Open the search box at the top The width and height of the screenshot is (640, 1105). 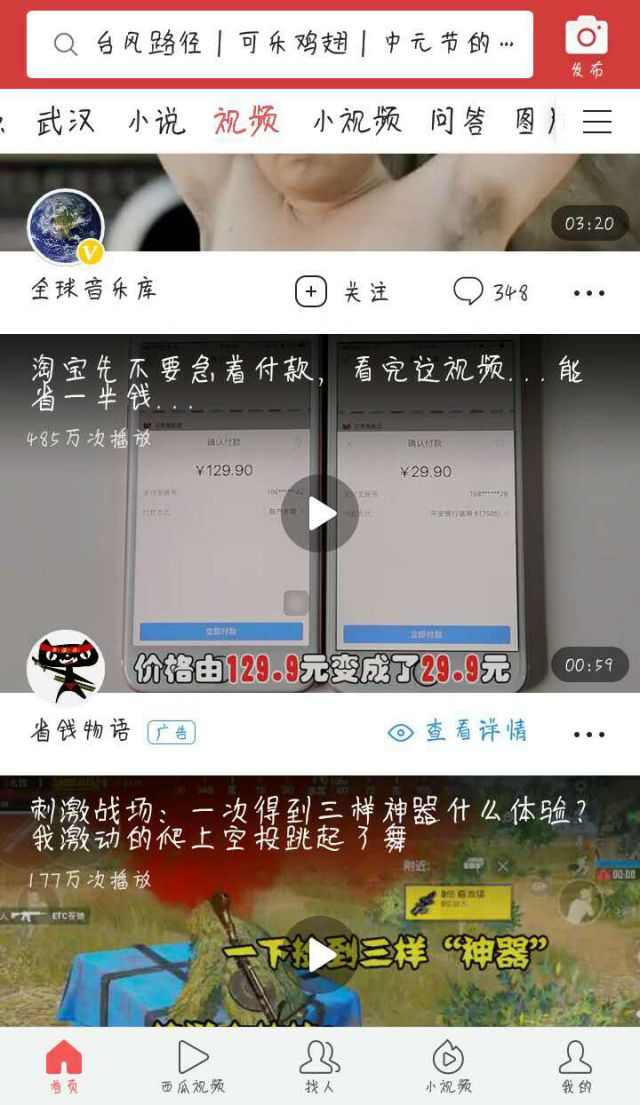[x=280, y=44]
